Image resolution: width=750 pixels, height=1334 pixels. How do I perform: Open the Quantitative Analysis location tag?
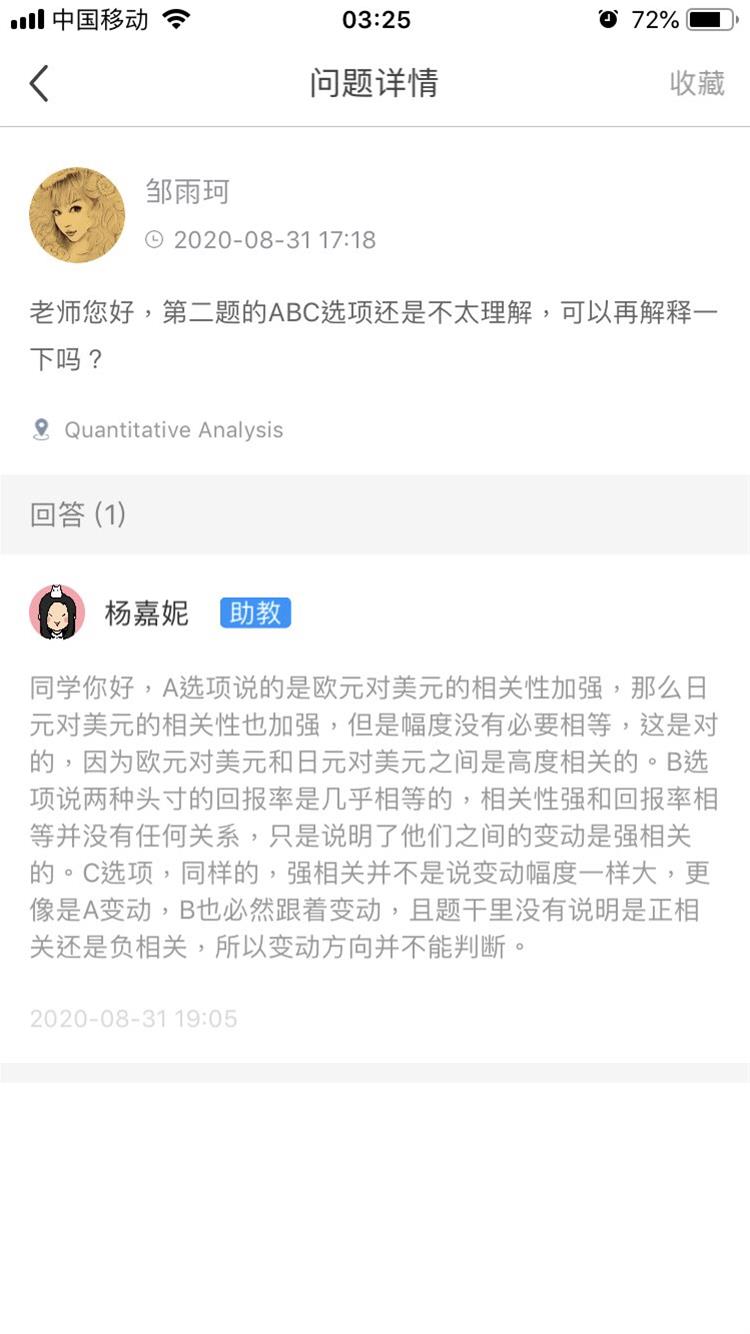click(x=173, y=430)
